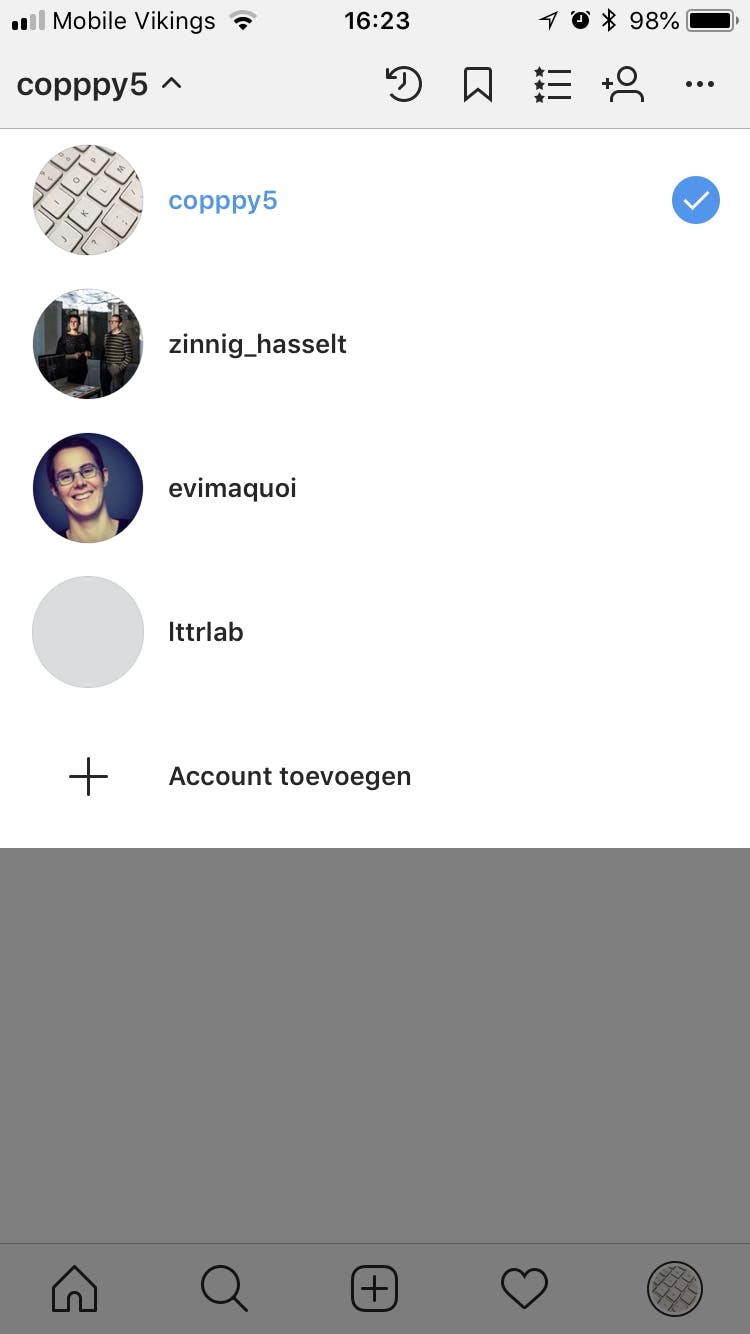Create a new post
The height and width of the screenshot is (1334, 750).
pyautogui.click(x=375, y=1288)
